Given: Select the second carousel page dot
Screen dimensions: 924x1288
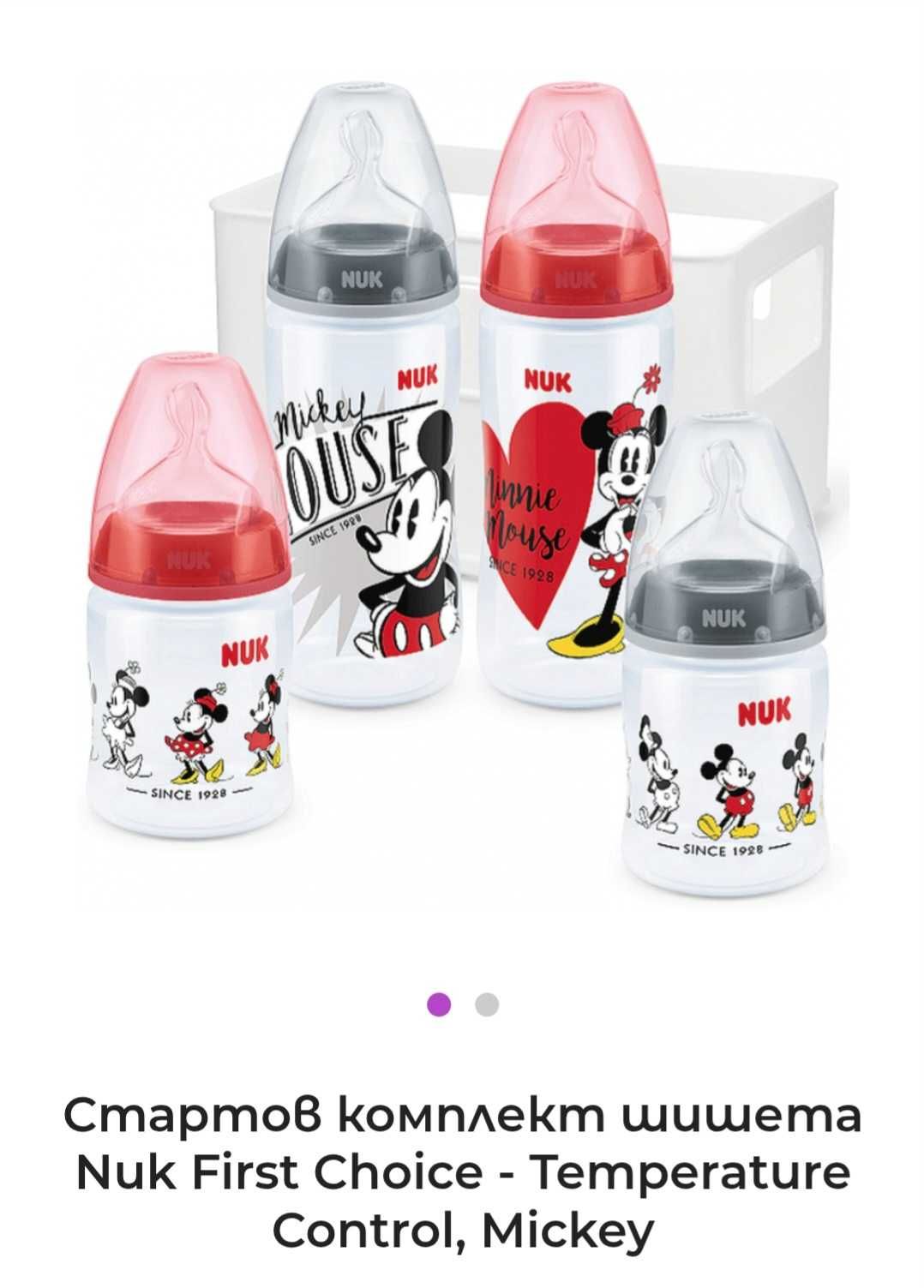Looking at the screenshot, I should point(487,1004).
